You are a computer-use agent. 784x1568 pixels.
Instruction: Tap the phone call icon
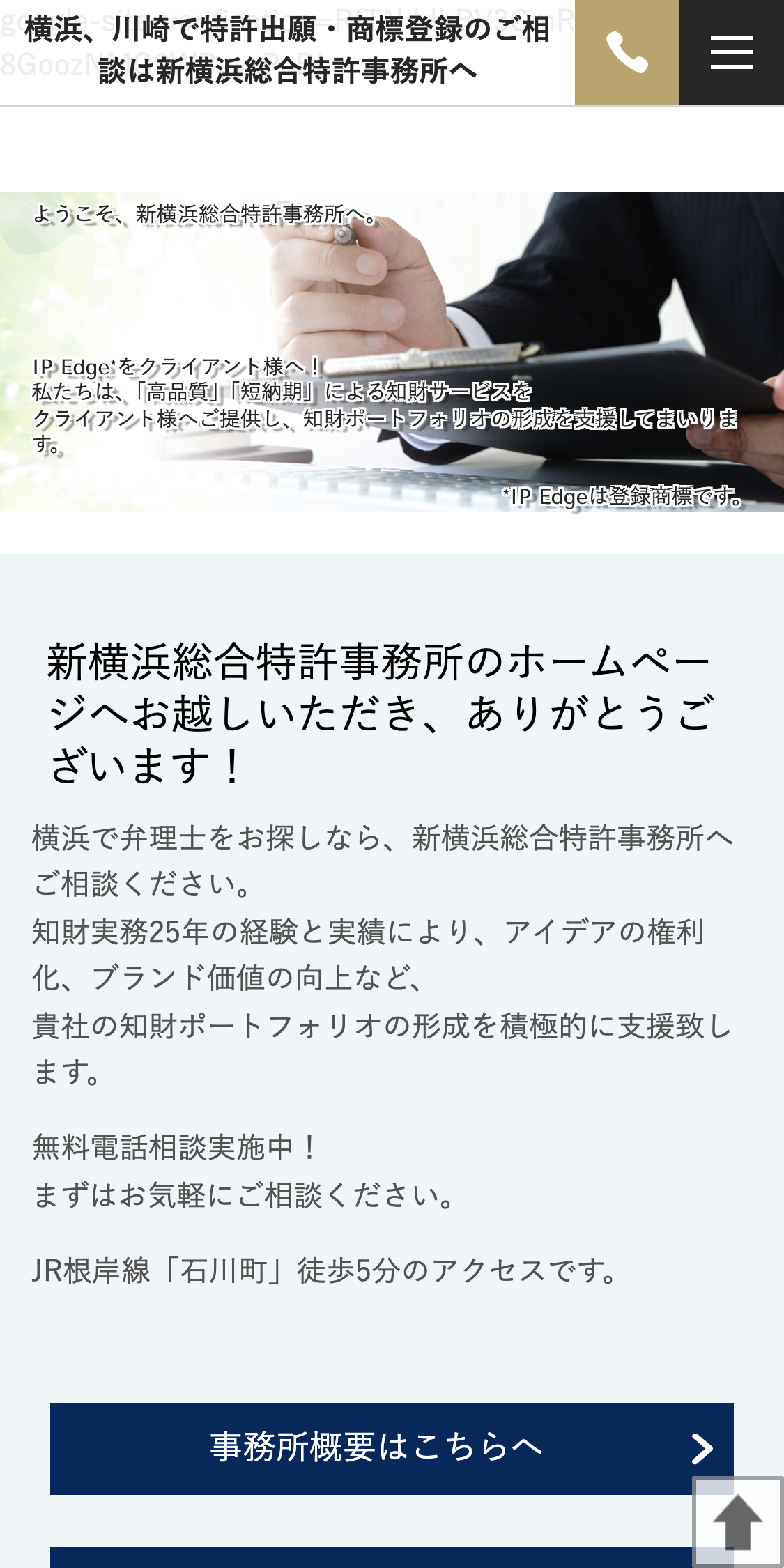coord(627,53)
